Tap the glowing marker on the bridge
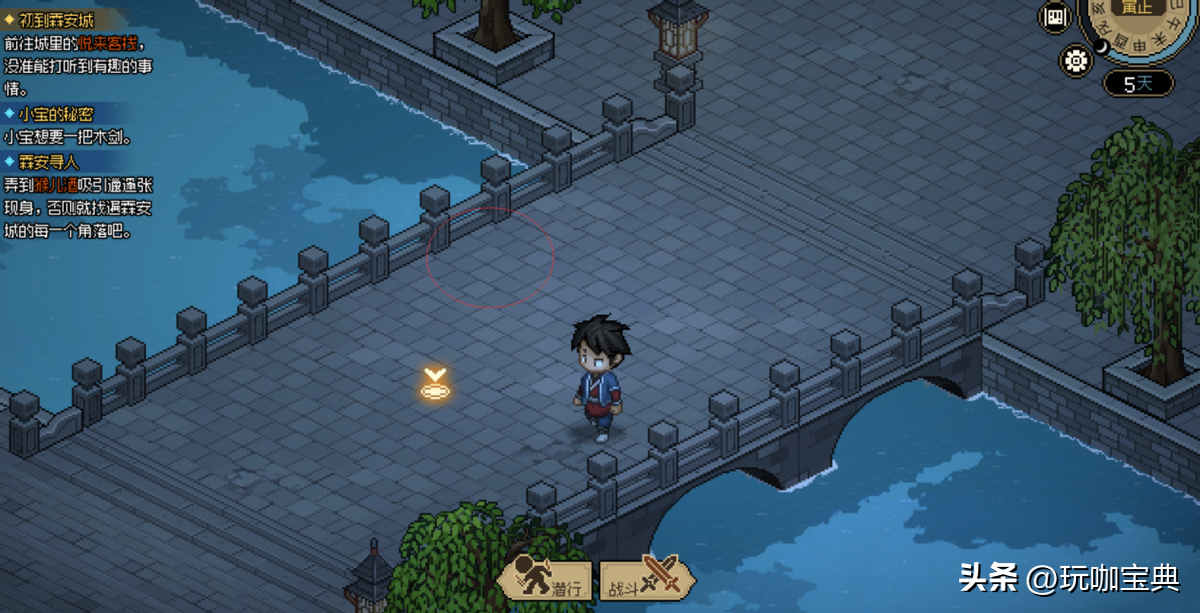Image resolution: width=1200 pixels, height=613 pixels. click(x=434, y=385)
